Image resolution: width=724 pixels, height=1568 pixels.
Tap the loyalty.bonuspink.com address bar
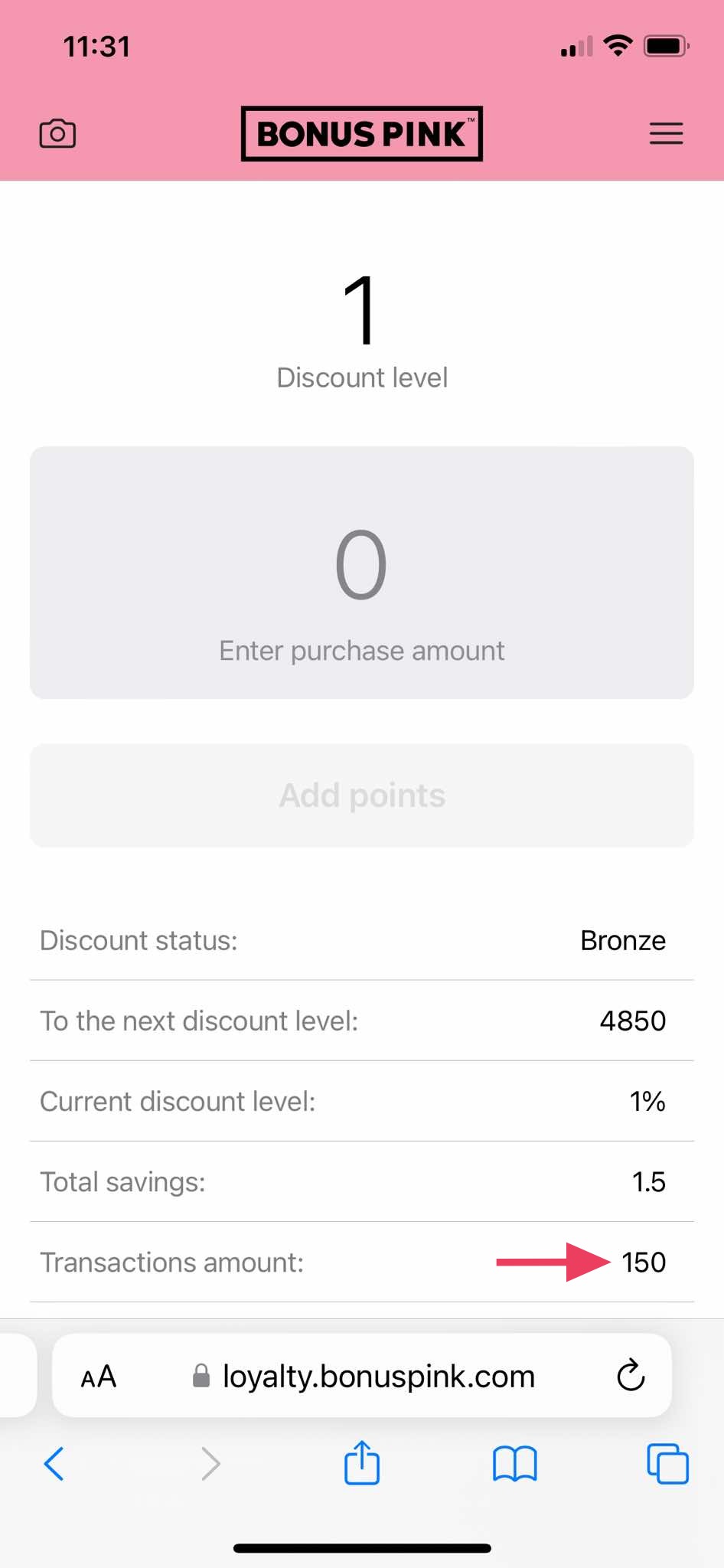[364, 1377]
